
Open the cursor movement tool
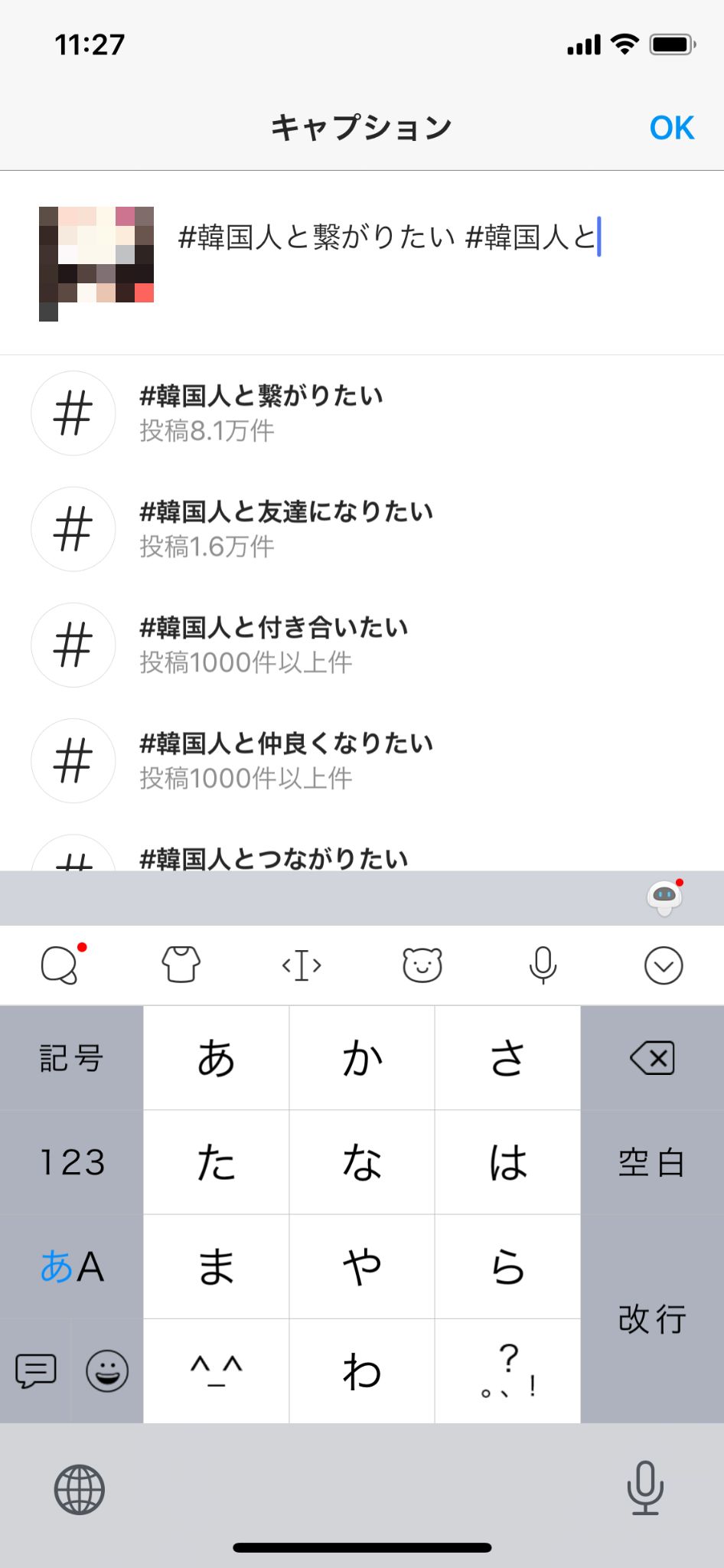click(x=302, y=965)
